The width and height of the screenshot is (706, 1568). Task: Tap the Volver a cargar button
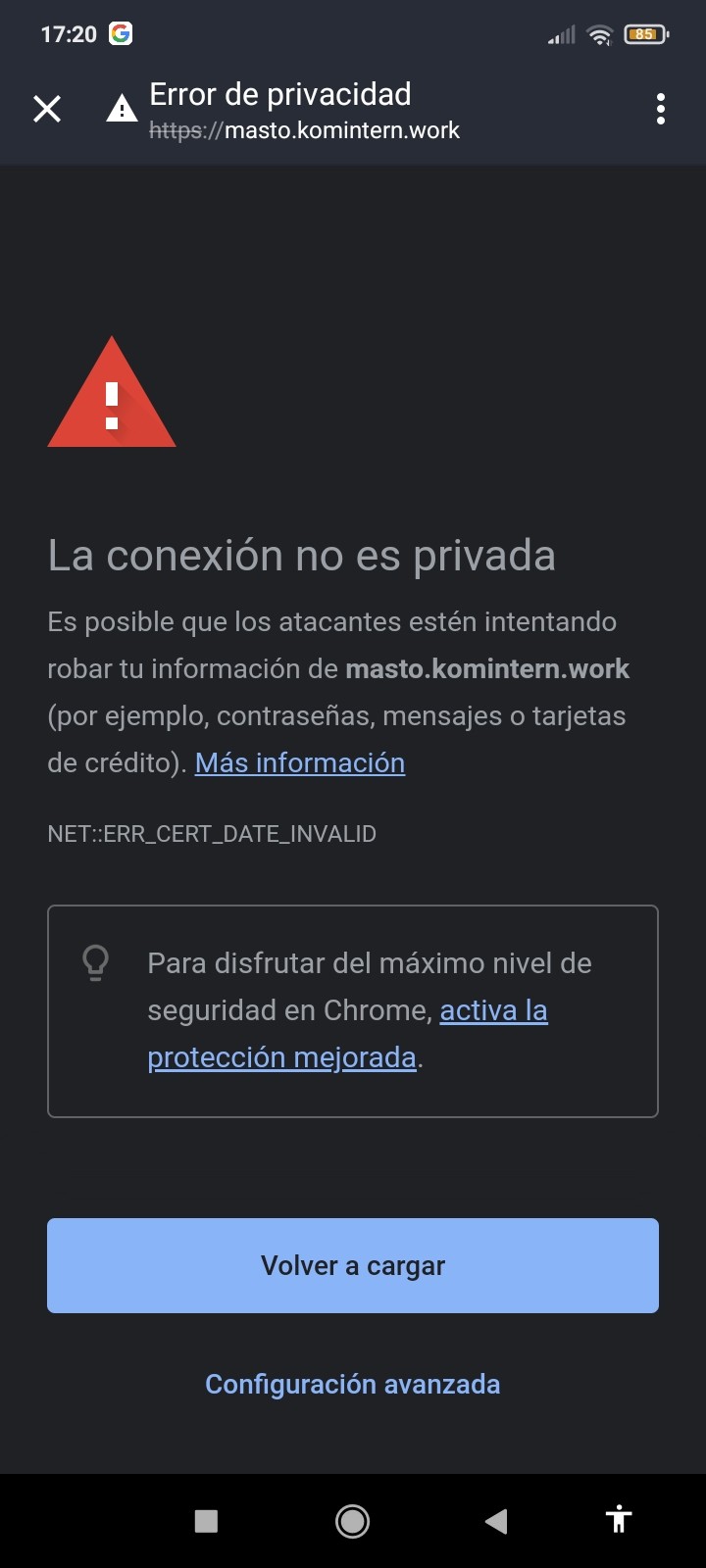click(353, 1265)
